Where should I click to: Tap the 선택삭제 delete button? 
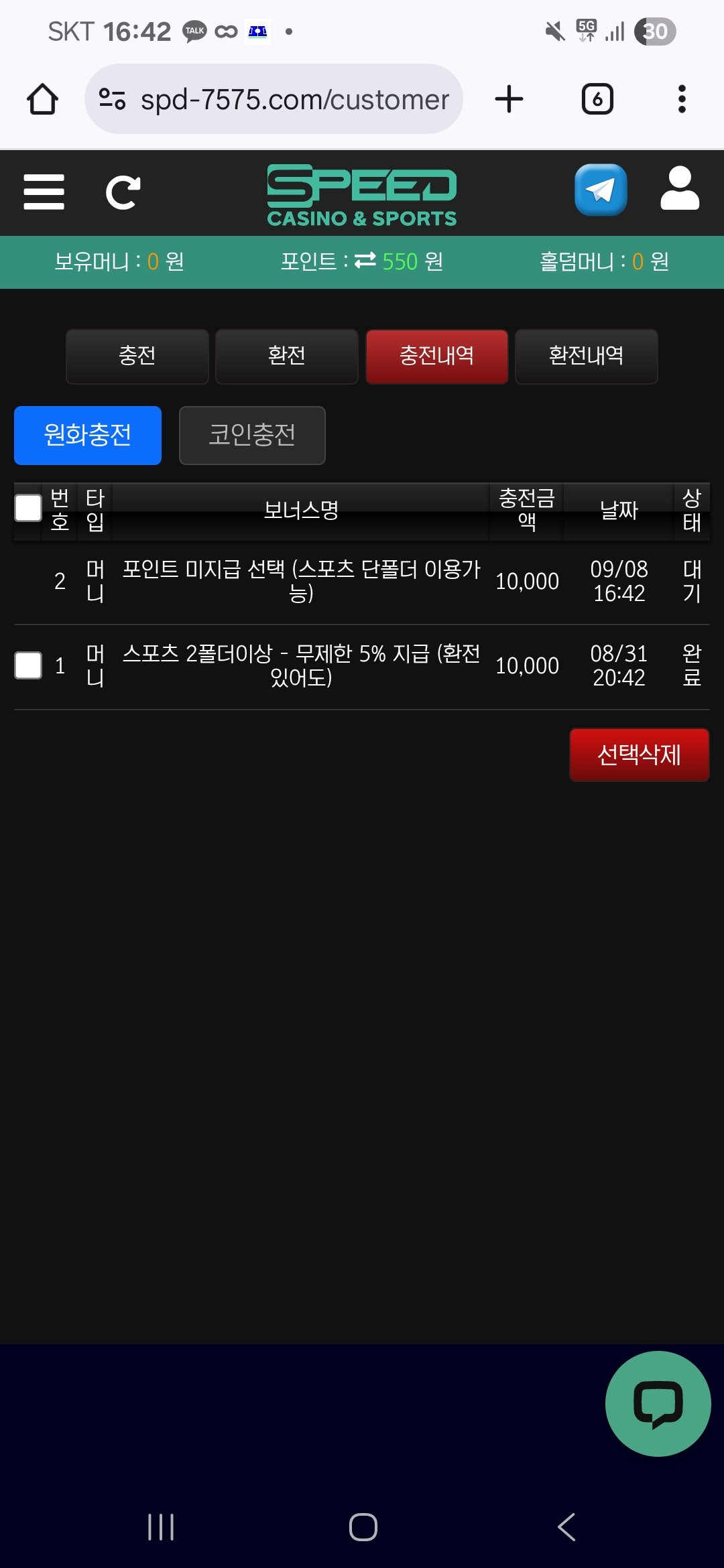click(x=639, y=755)
